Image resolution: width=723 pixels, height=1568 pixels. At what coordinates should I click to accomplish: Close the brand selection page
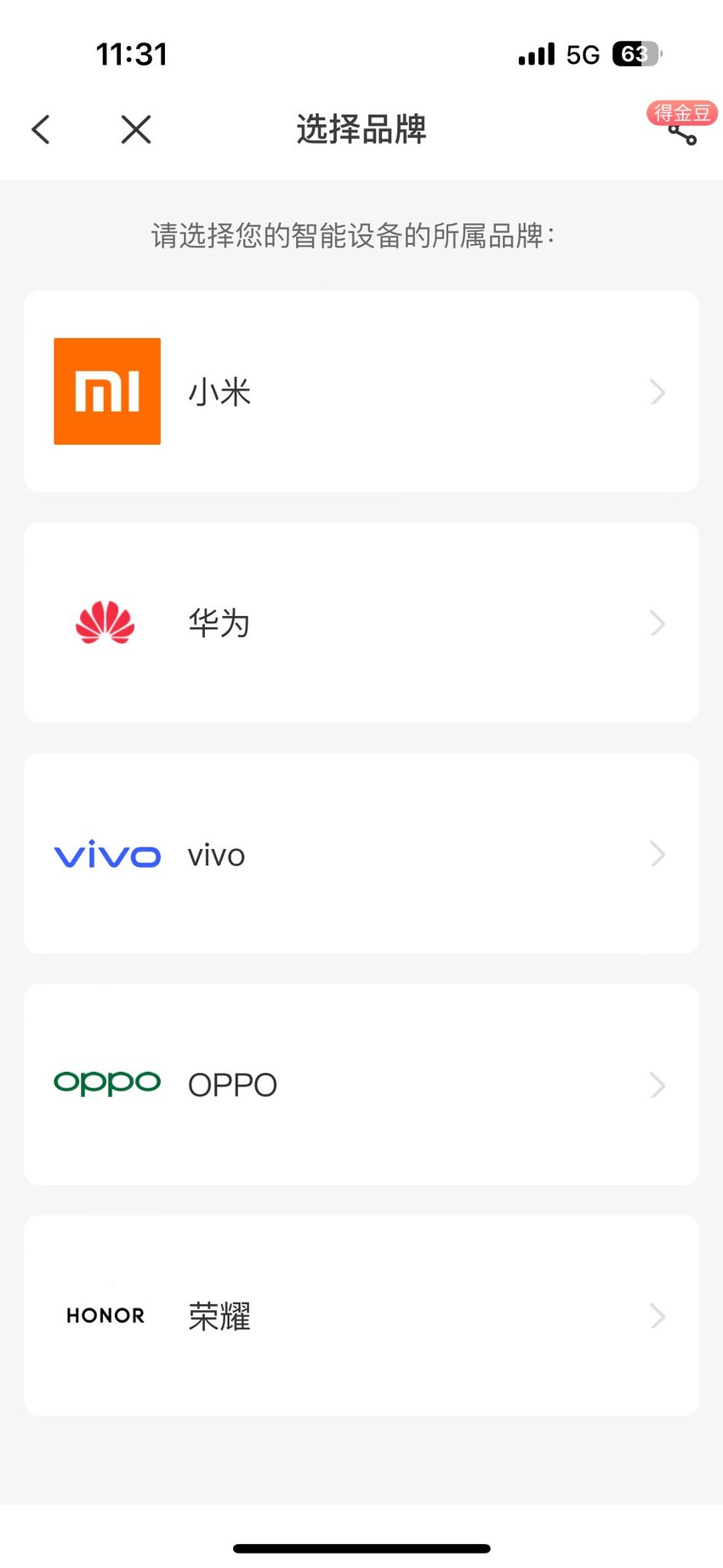(x=136, y=130)
